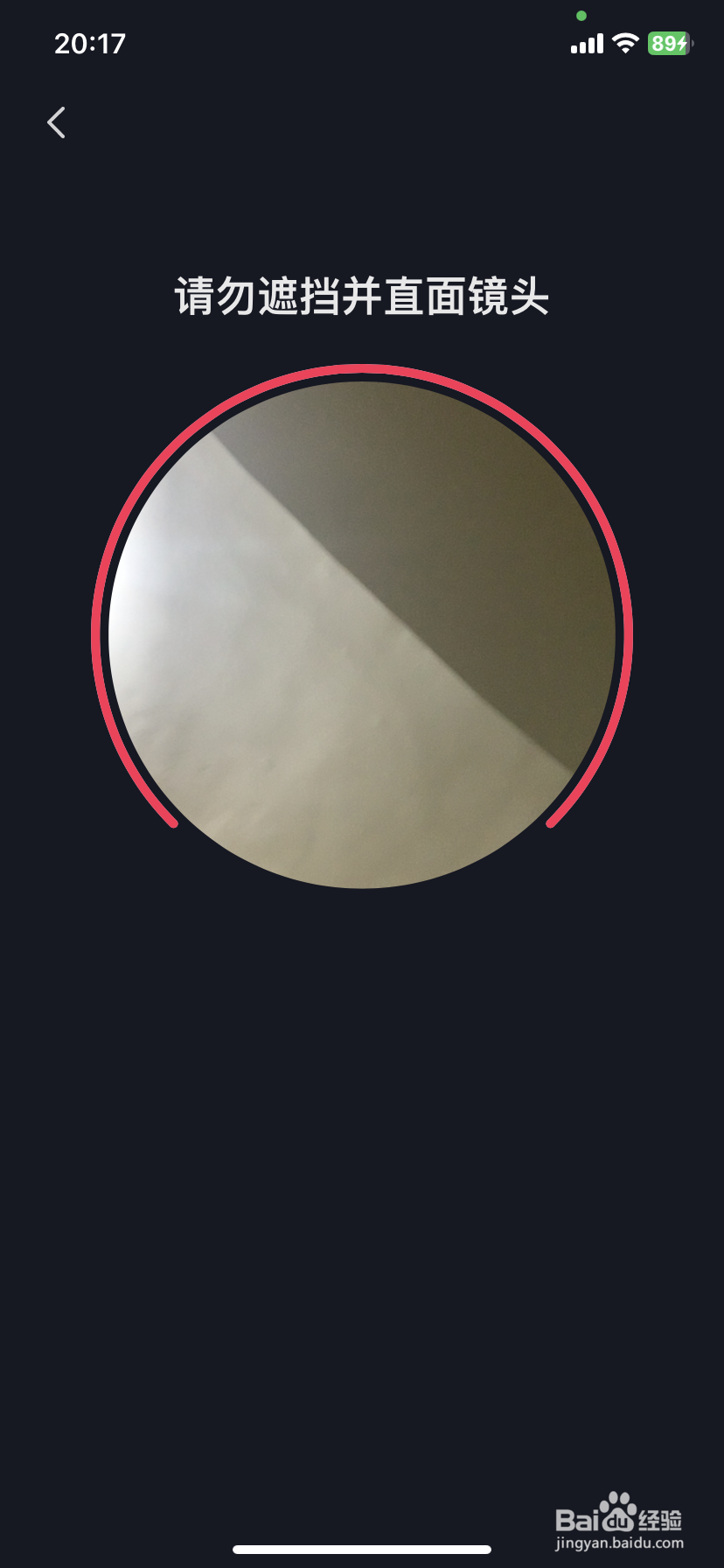Viewport: 724px width, 1568px height.
Task: Tap the clock showing 20:17
Action: (90, 43)
